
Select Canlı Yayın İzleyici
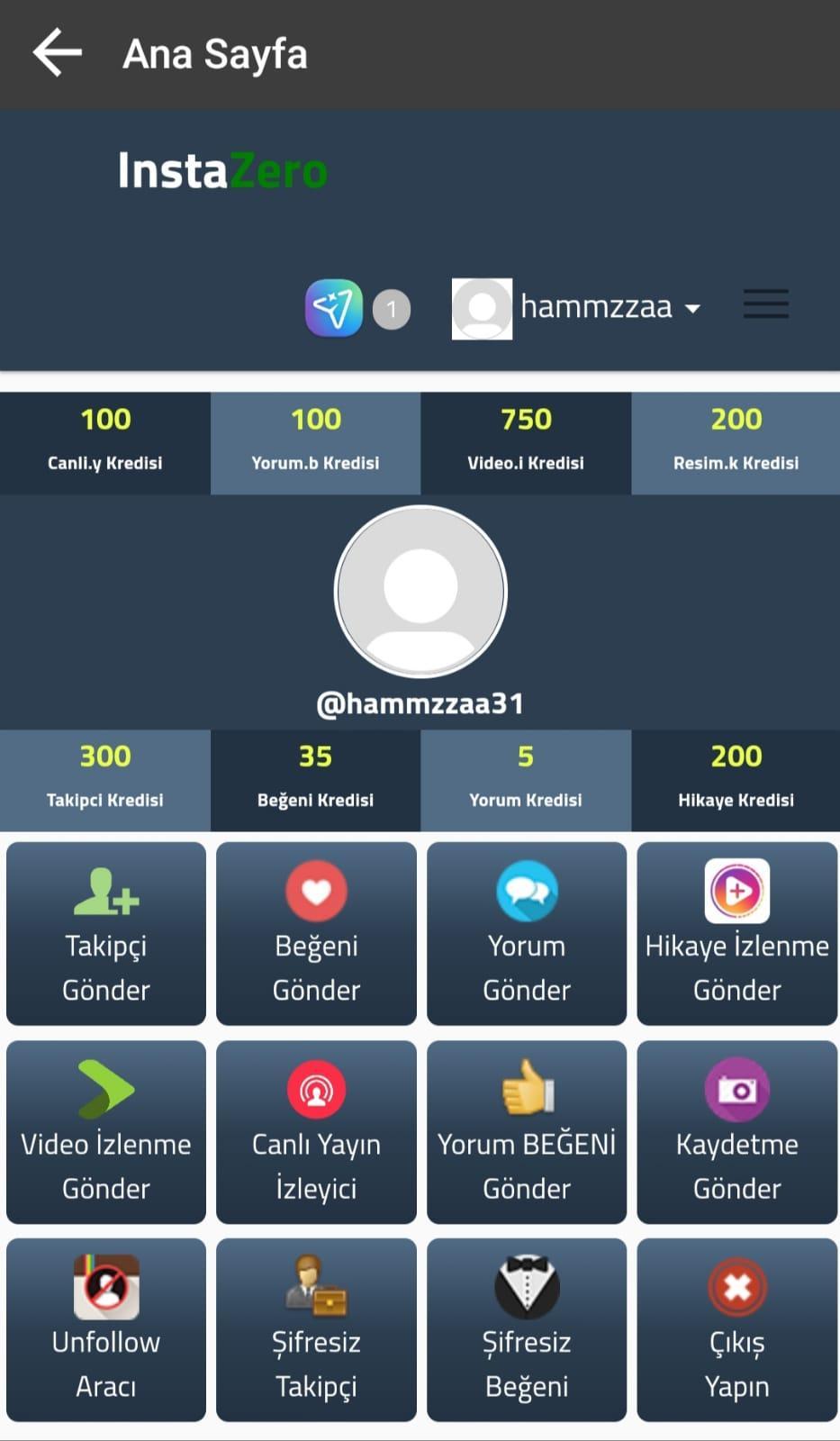(x=316, y=1132)
